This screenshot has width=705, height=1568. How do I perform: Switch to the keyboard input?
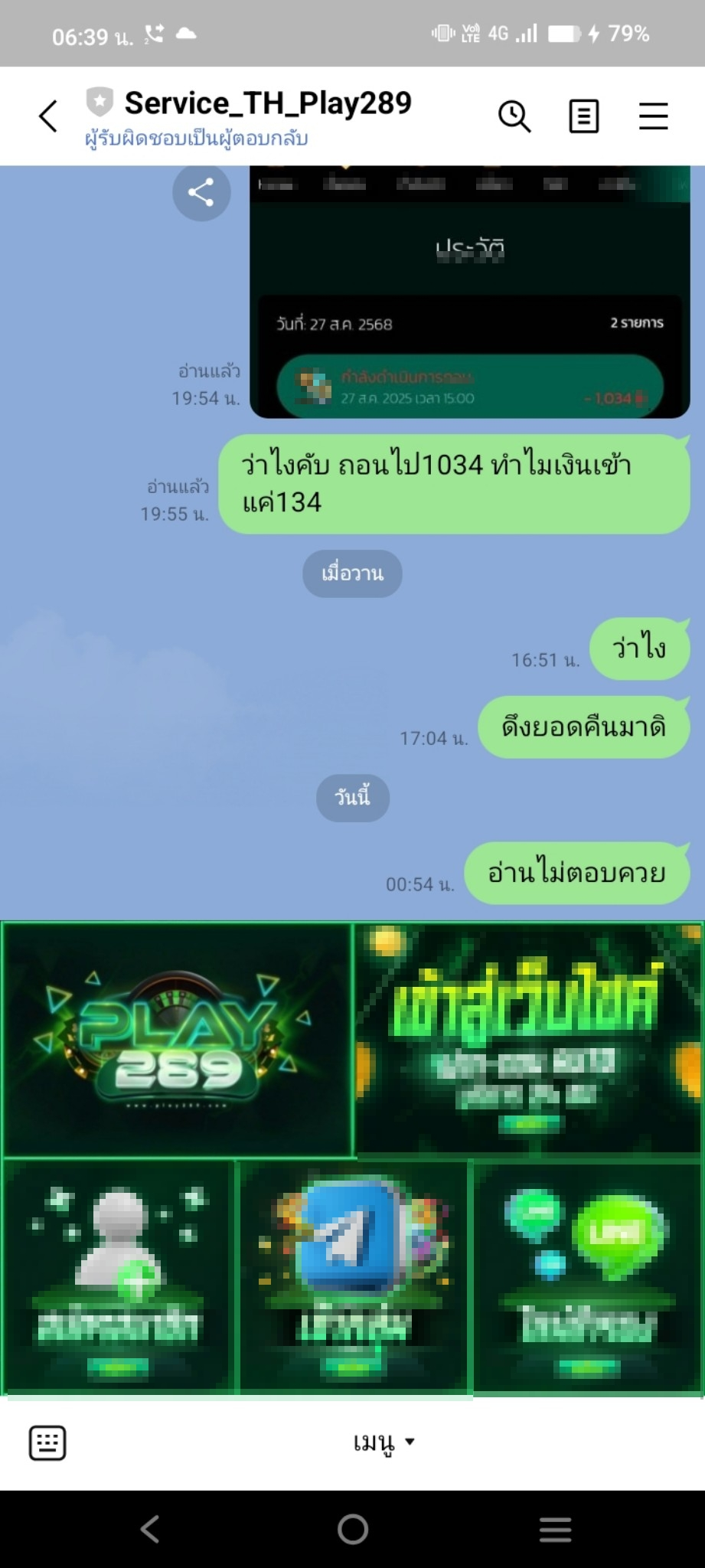pos(47,1443)
